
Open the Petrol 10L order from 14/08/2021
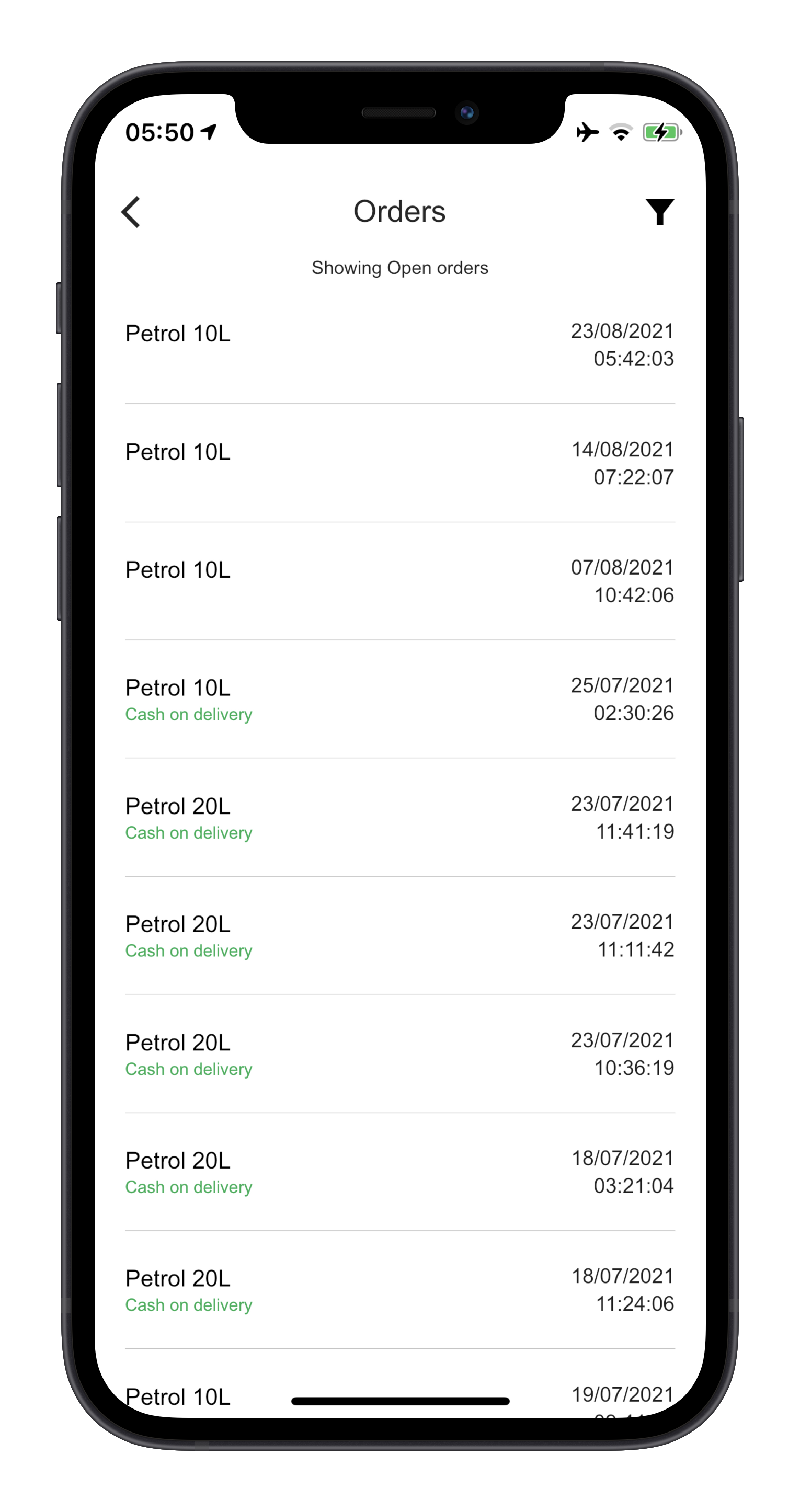coord(399,463)
